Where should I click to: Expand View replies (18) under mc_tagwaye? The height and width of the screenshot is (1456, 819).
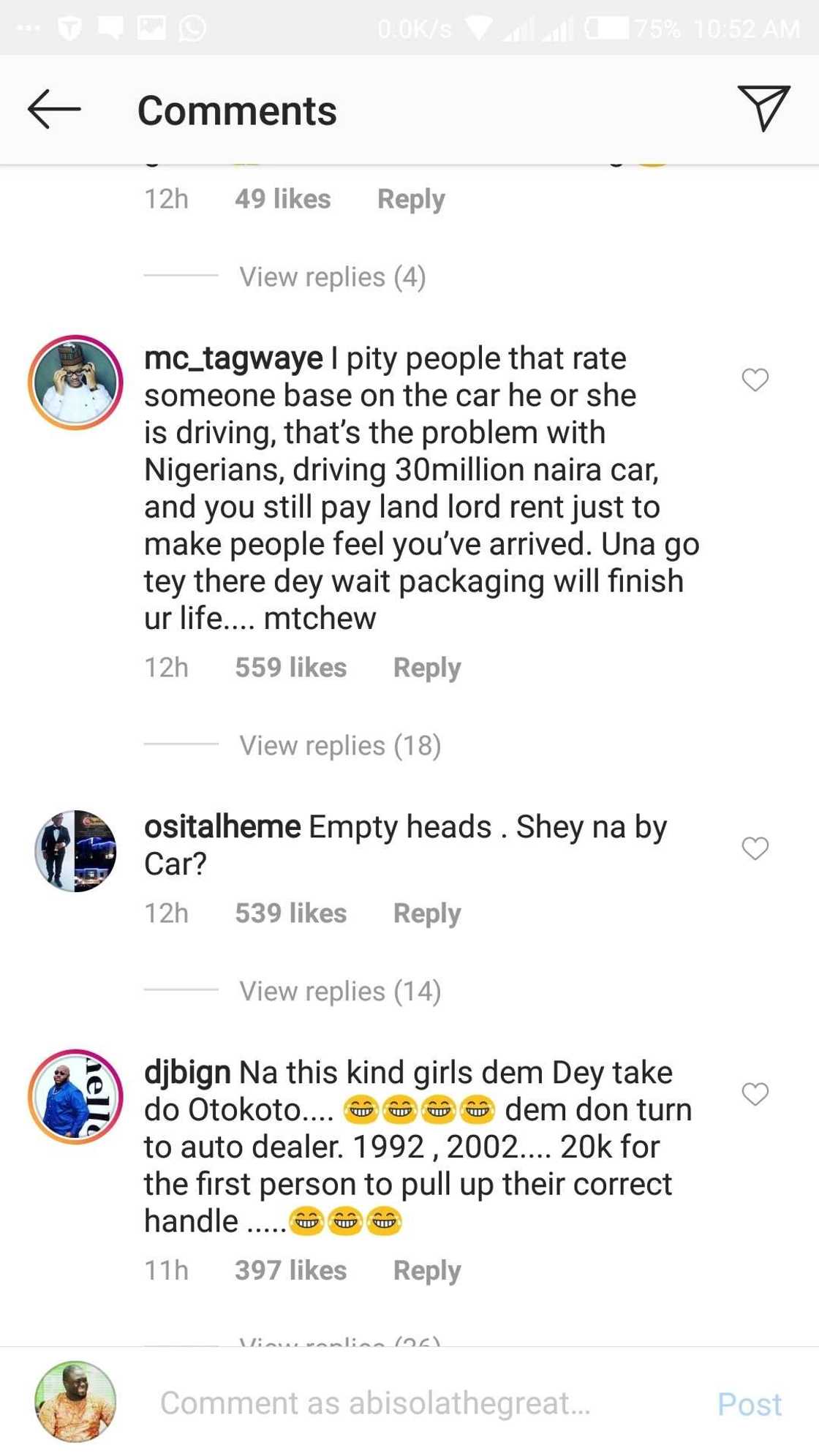(340, 745)
